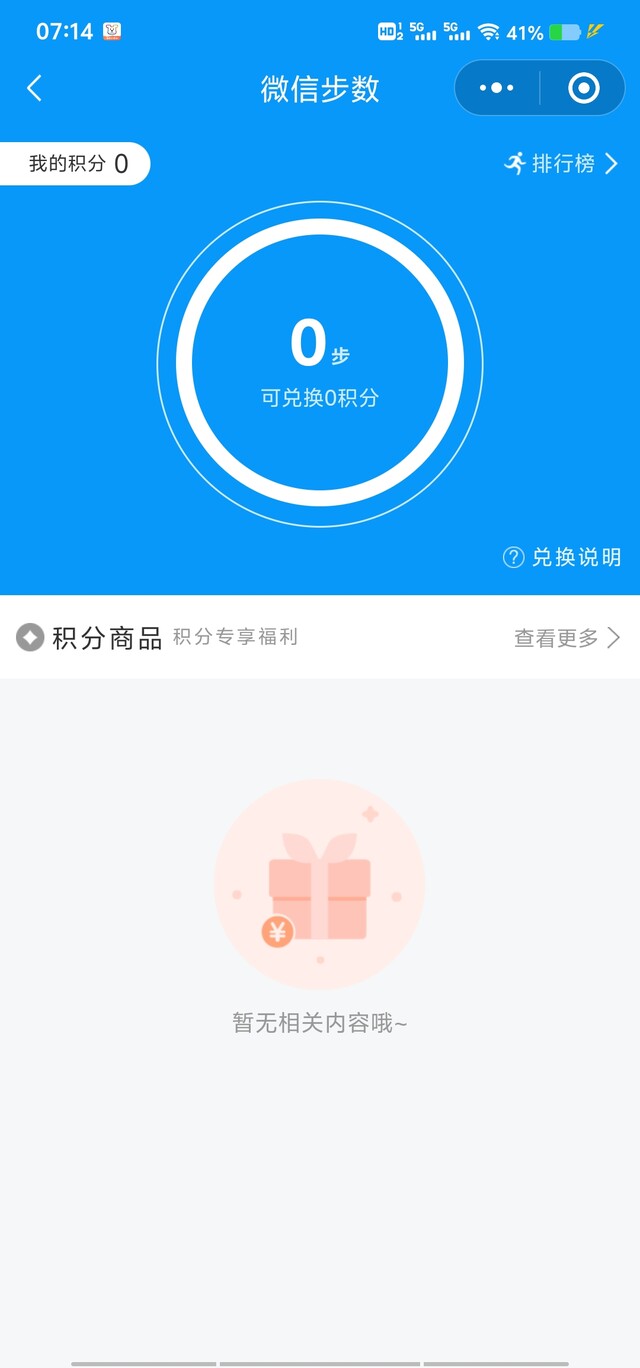The width and height of the screenshot is (640, 1368).
Task: Open 兑换说明 exchange instructions
Action: [562, 557]
